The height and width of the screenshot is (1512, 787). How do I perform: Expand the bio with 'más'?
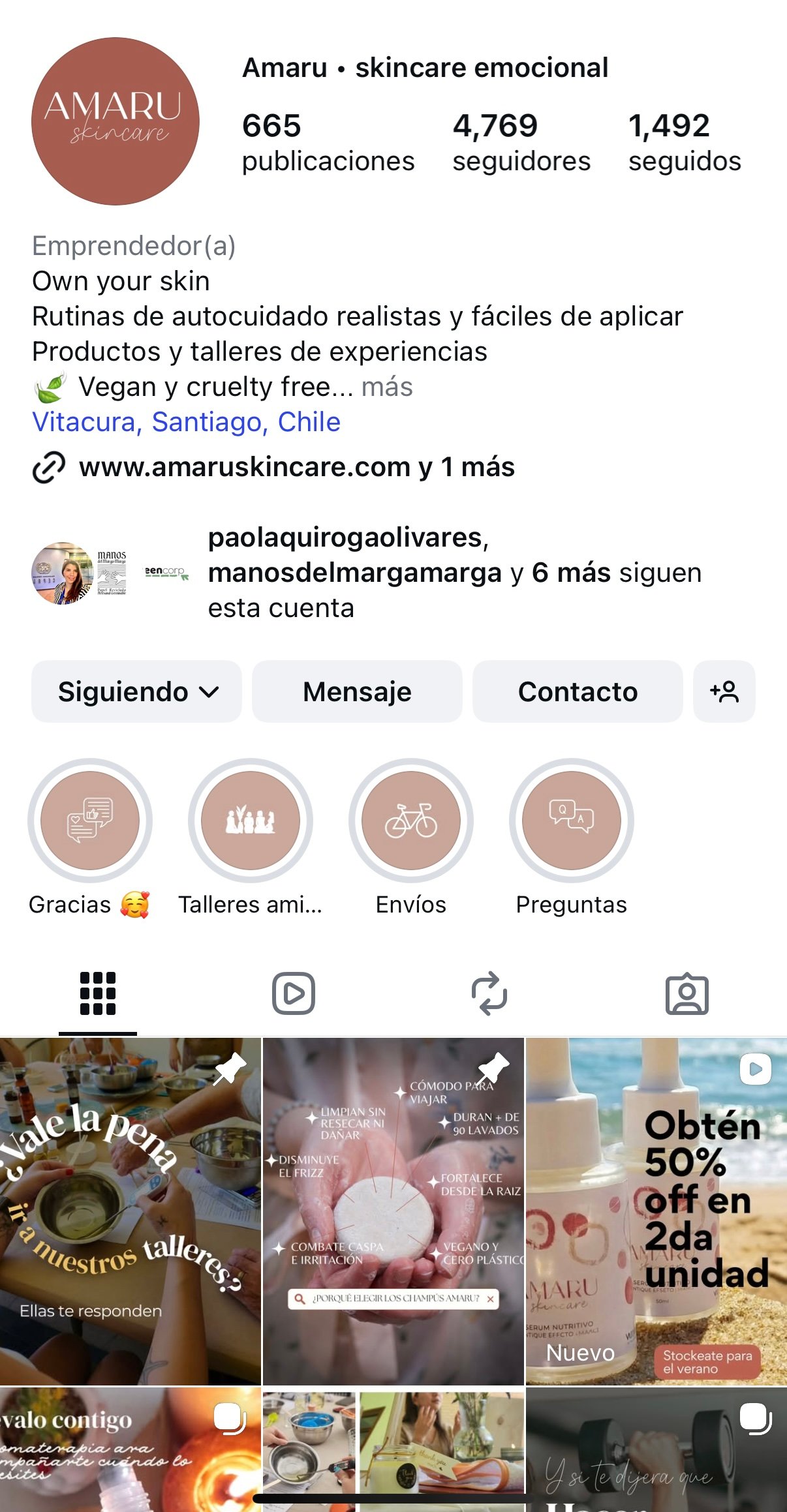click(x=387, y=387)
